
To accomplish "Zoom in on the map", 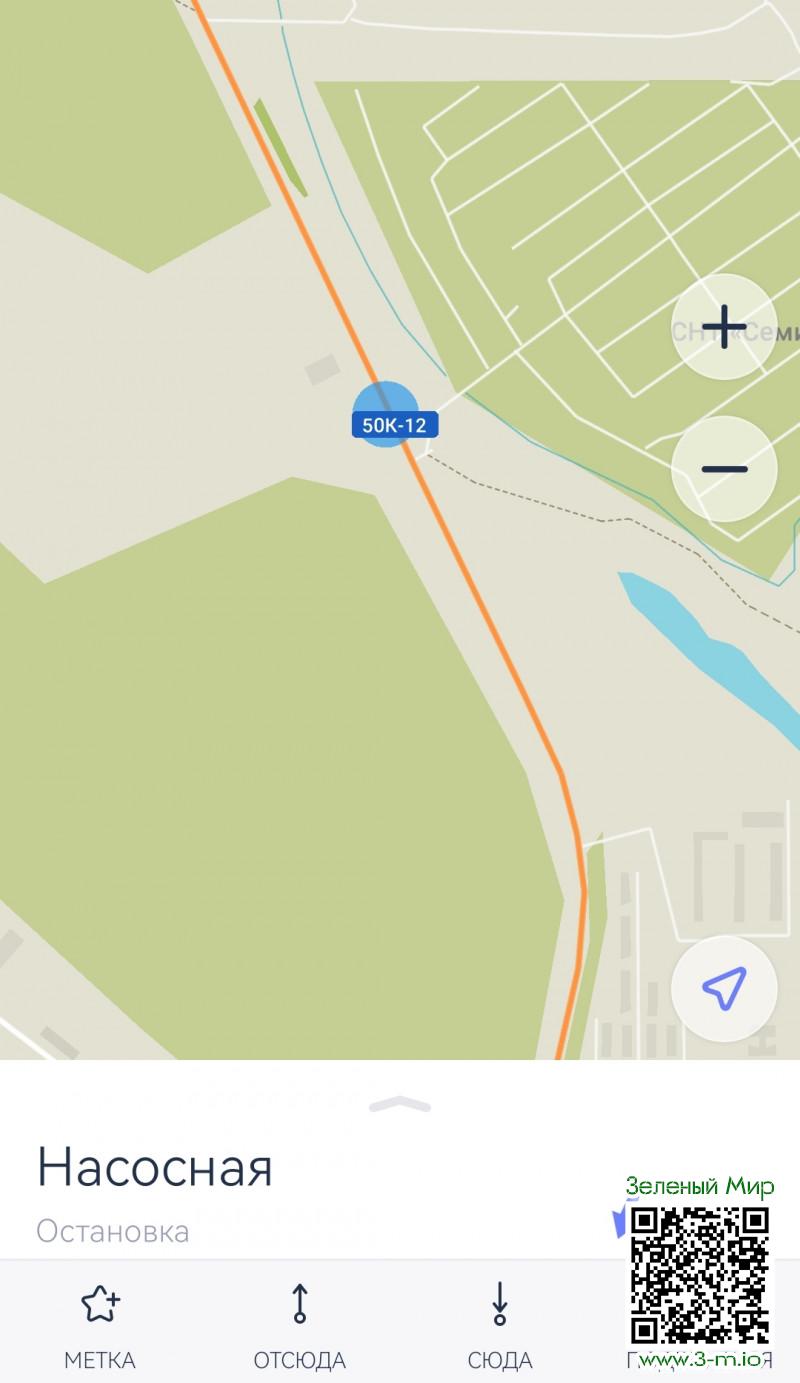I will (x=724, y=327).
